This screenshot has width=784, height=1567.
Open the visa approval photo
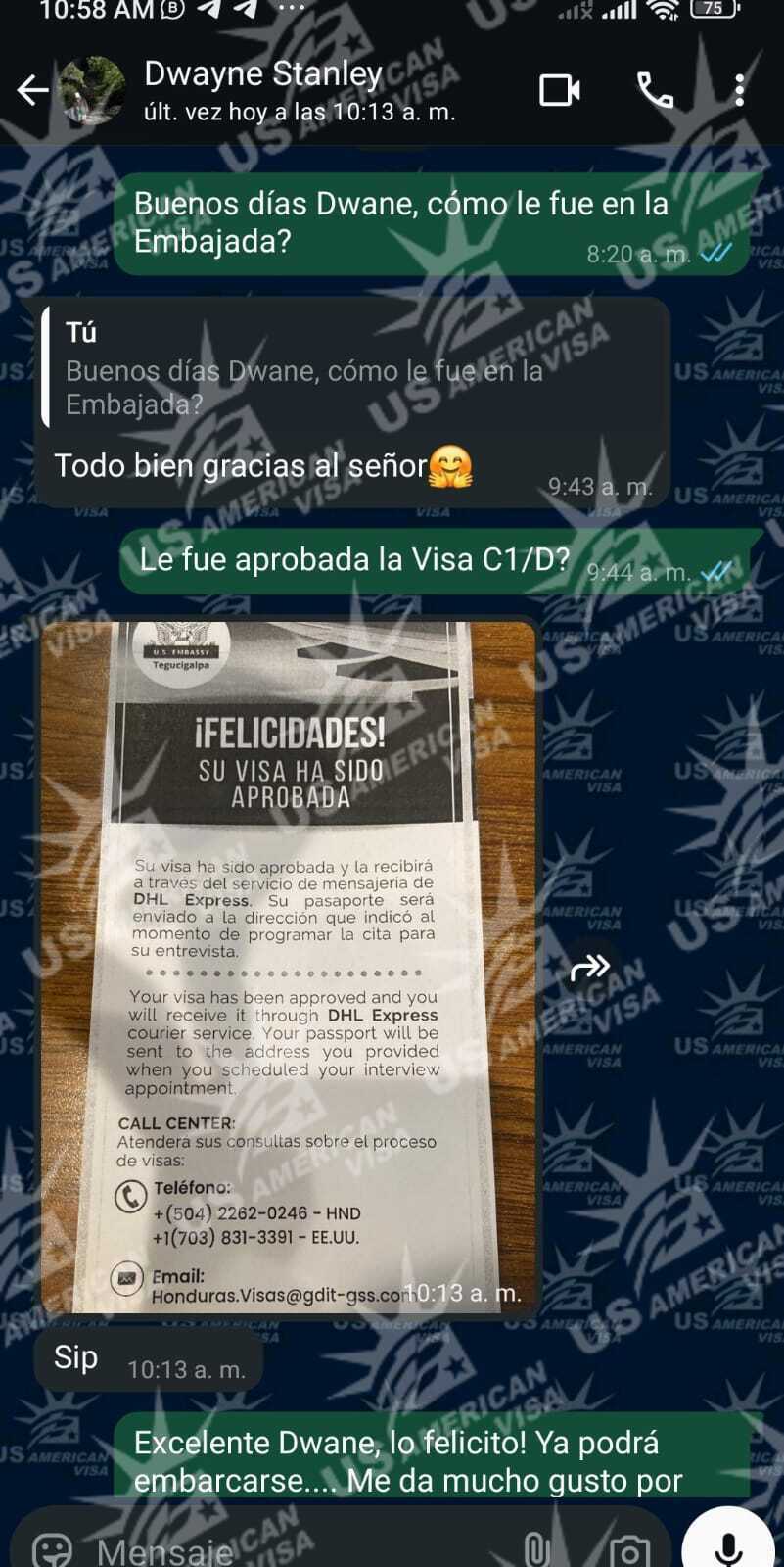pos(288,965)
